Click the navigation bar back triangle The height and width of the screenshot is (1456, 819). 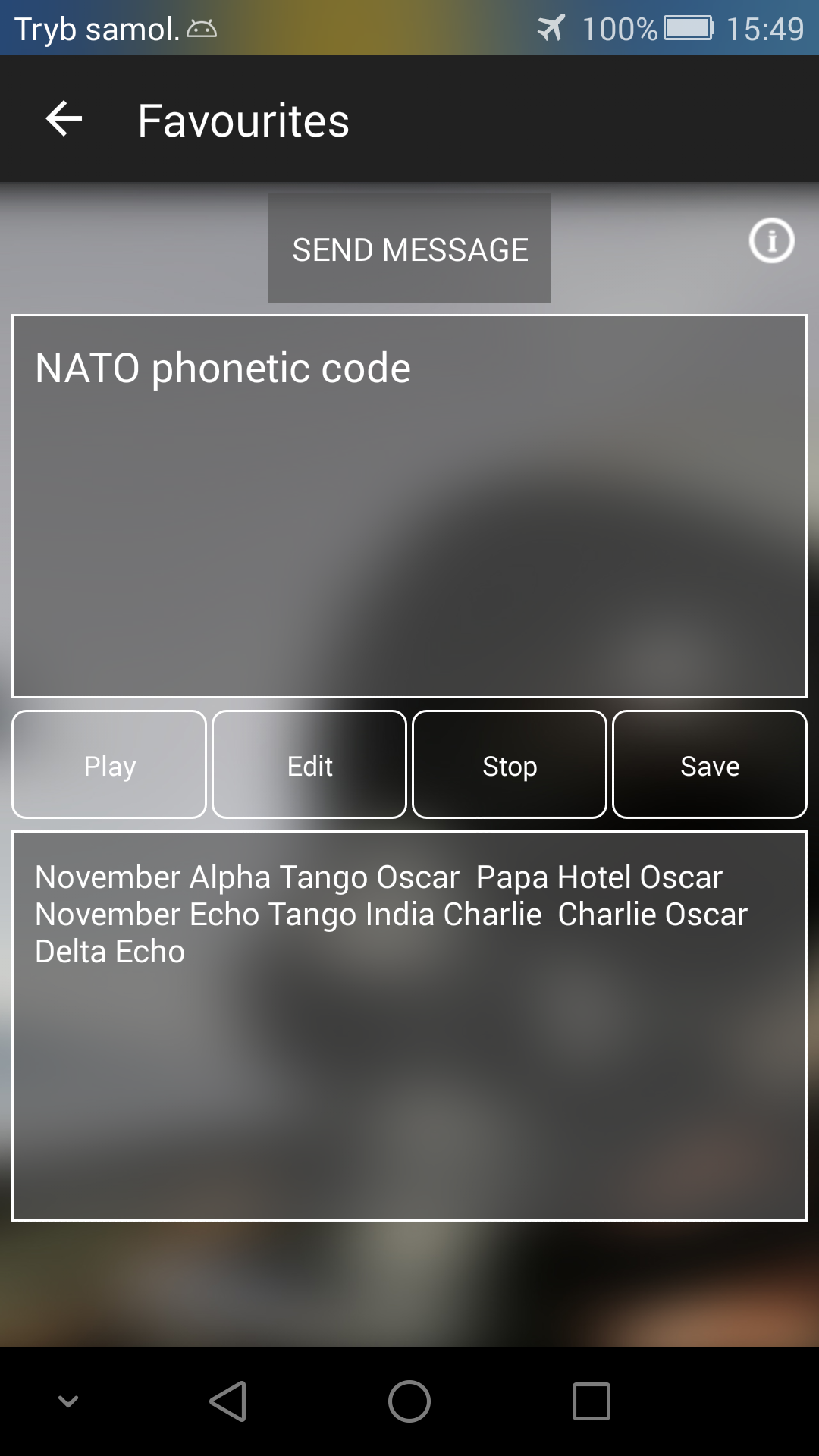pos(229,1402)
